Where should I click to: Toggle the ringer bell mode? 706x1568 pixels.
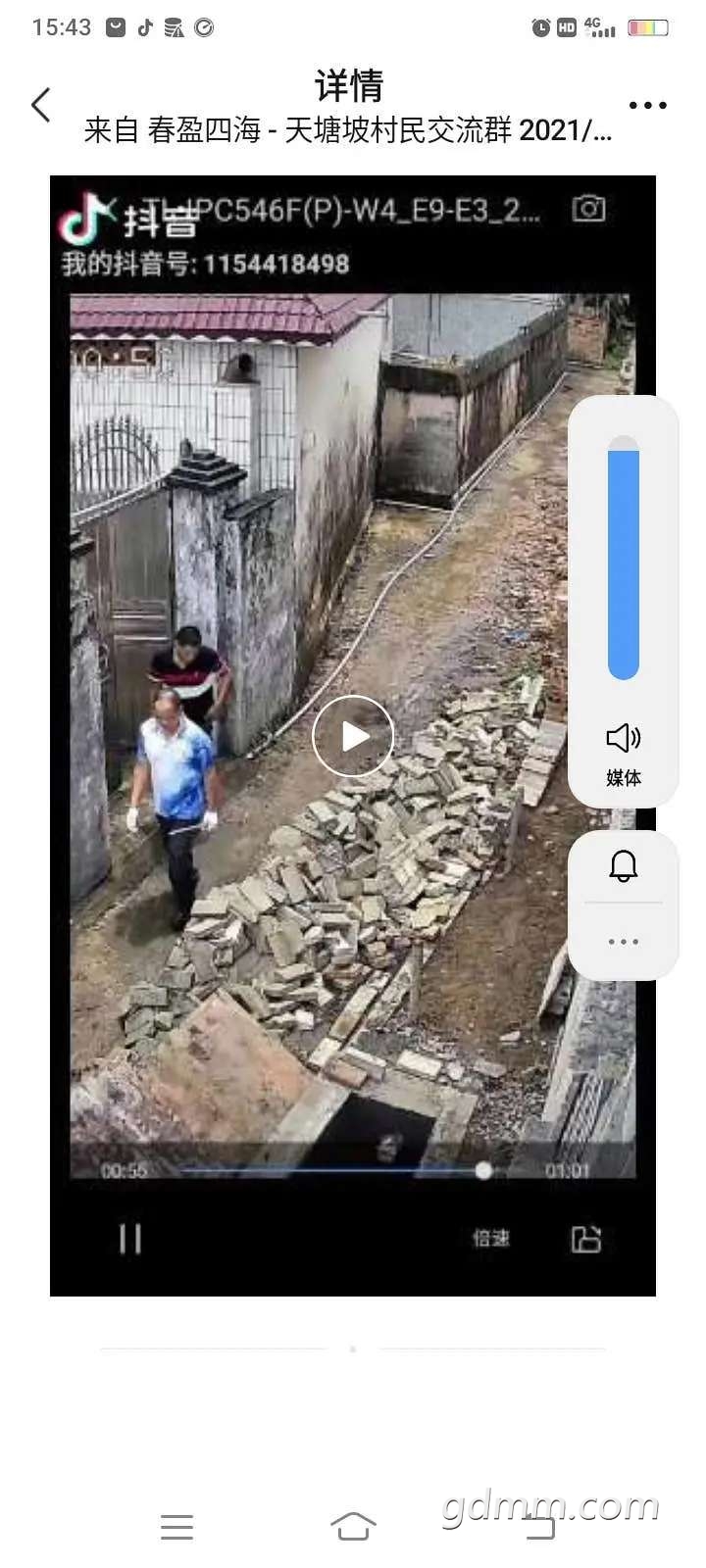624,866
